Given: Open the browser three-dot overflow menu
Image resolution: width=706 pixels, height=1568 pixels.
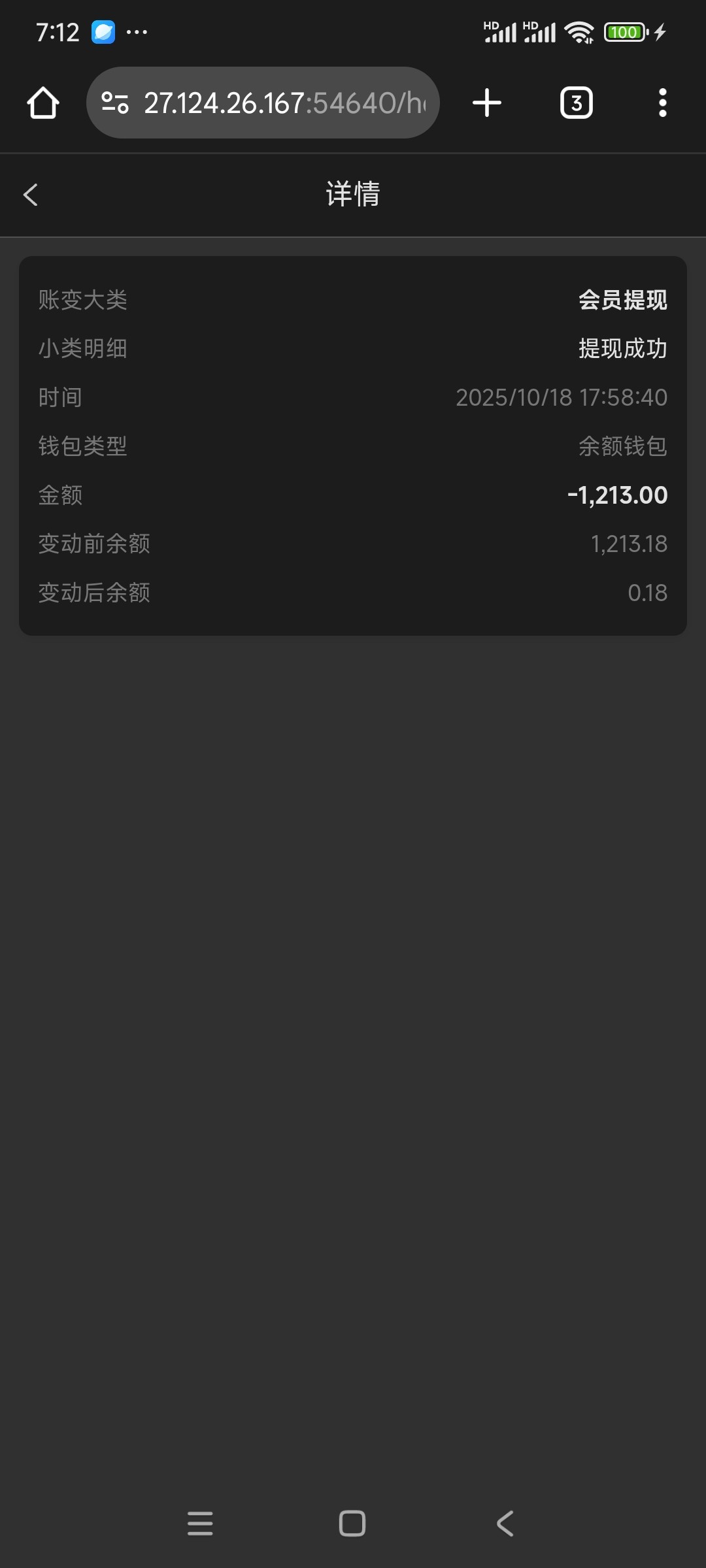Looking at the screenshot, I should click(663, 102).
